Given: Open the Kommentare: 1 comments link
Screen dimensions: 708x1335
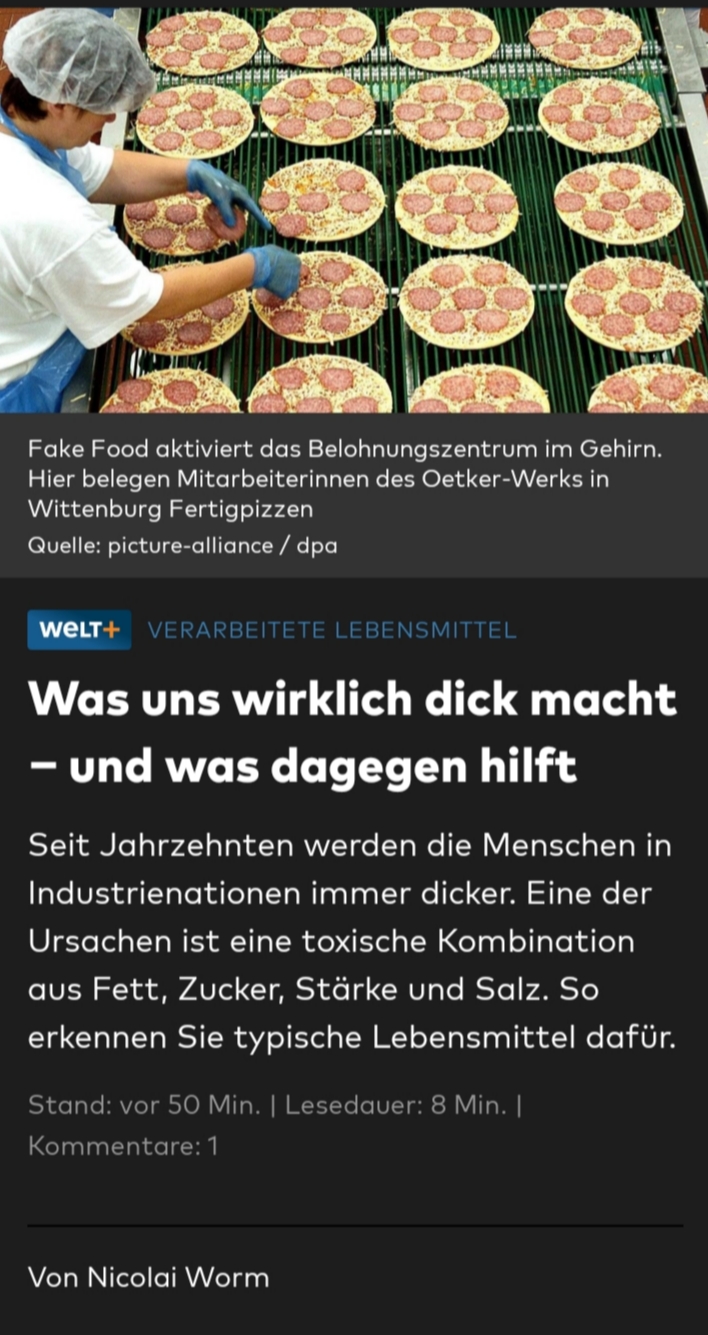Looking at the screenshot, I should click(x=123, y=1145).
